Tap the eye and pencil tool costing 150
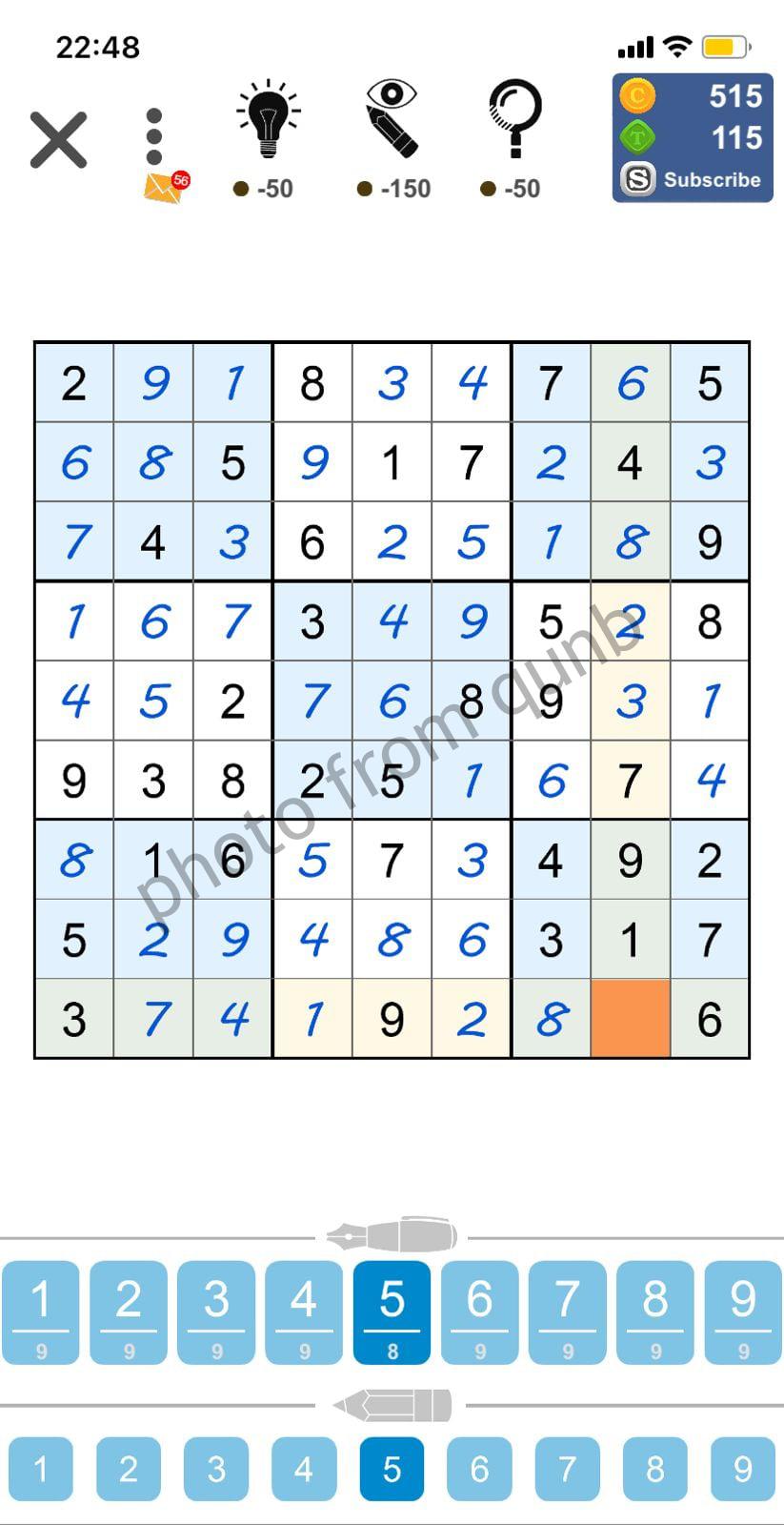The image size is (784, 1525). click(x=392, y=120)
